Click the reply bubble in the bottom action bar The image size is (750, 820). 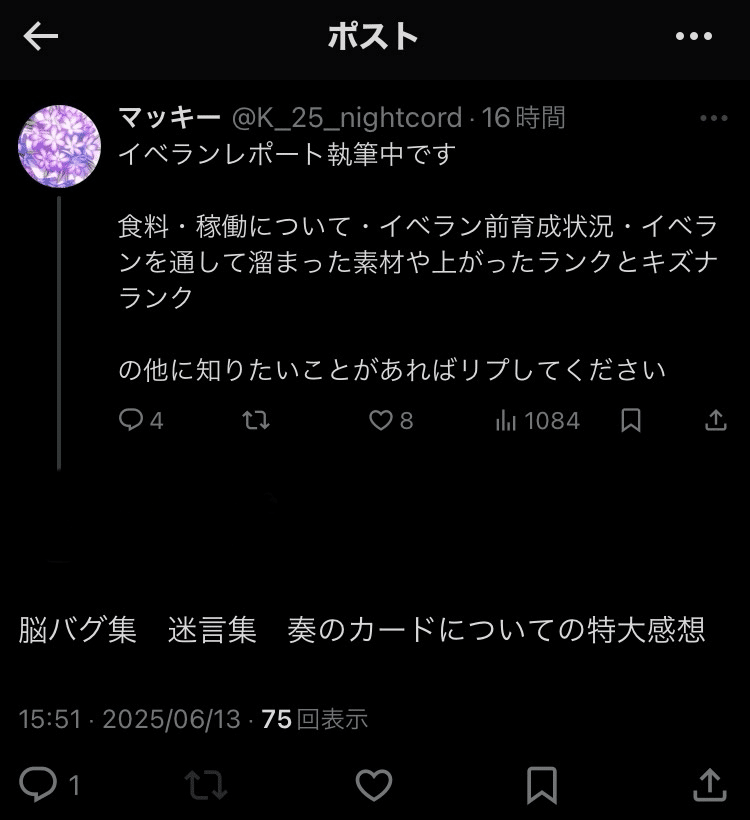[x=40, y=788]
